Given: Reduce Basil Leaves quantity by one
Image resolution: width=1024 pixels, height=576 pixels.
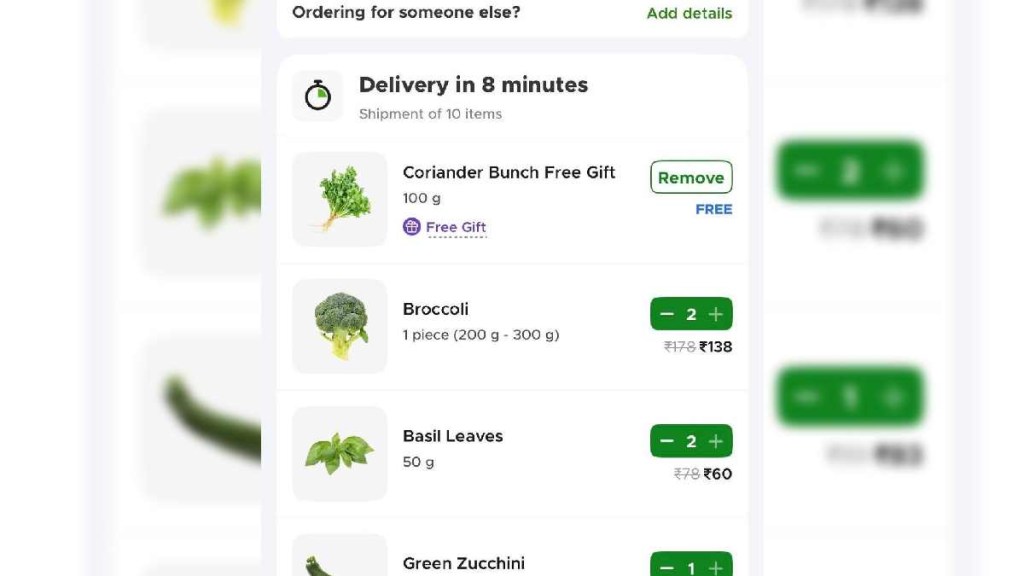Looking at the screenshot, I should click(667, 441).
